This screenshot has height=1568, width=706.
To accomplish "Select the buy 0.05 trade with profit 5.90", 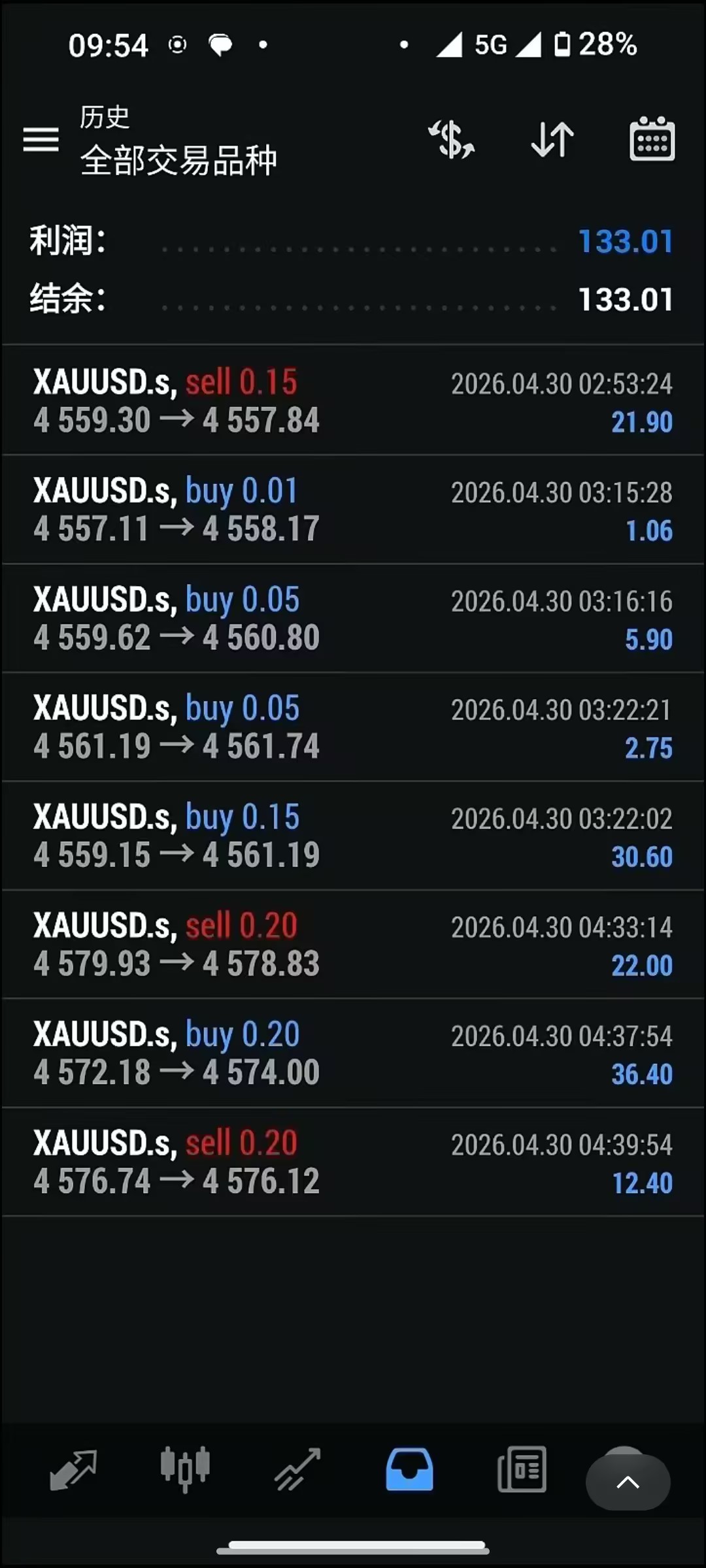I will click(x=353, y=618).
